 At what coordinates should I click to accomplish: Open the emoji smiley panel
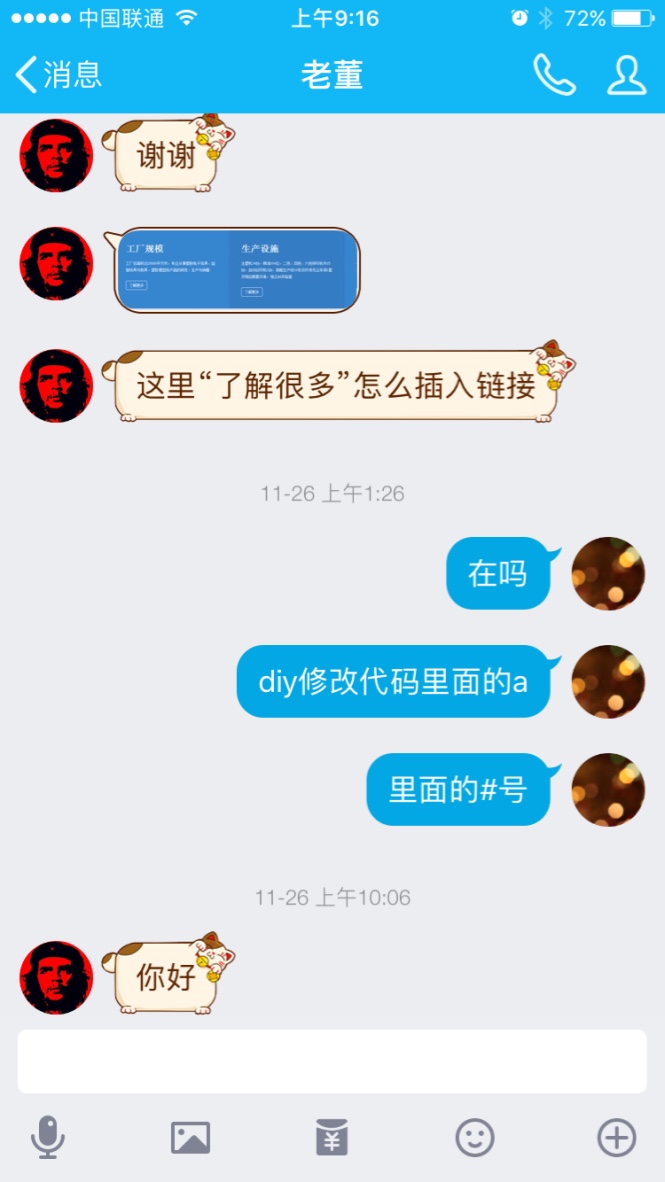coord(475,1138)
